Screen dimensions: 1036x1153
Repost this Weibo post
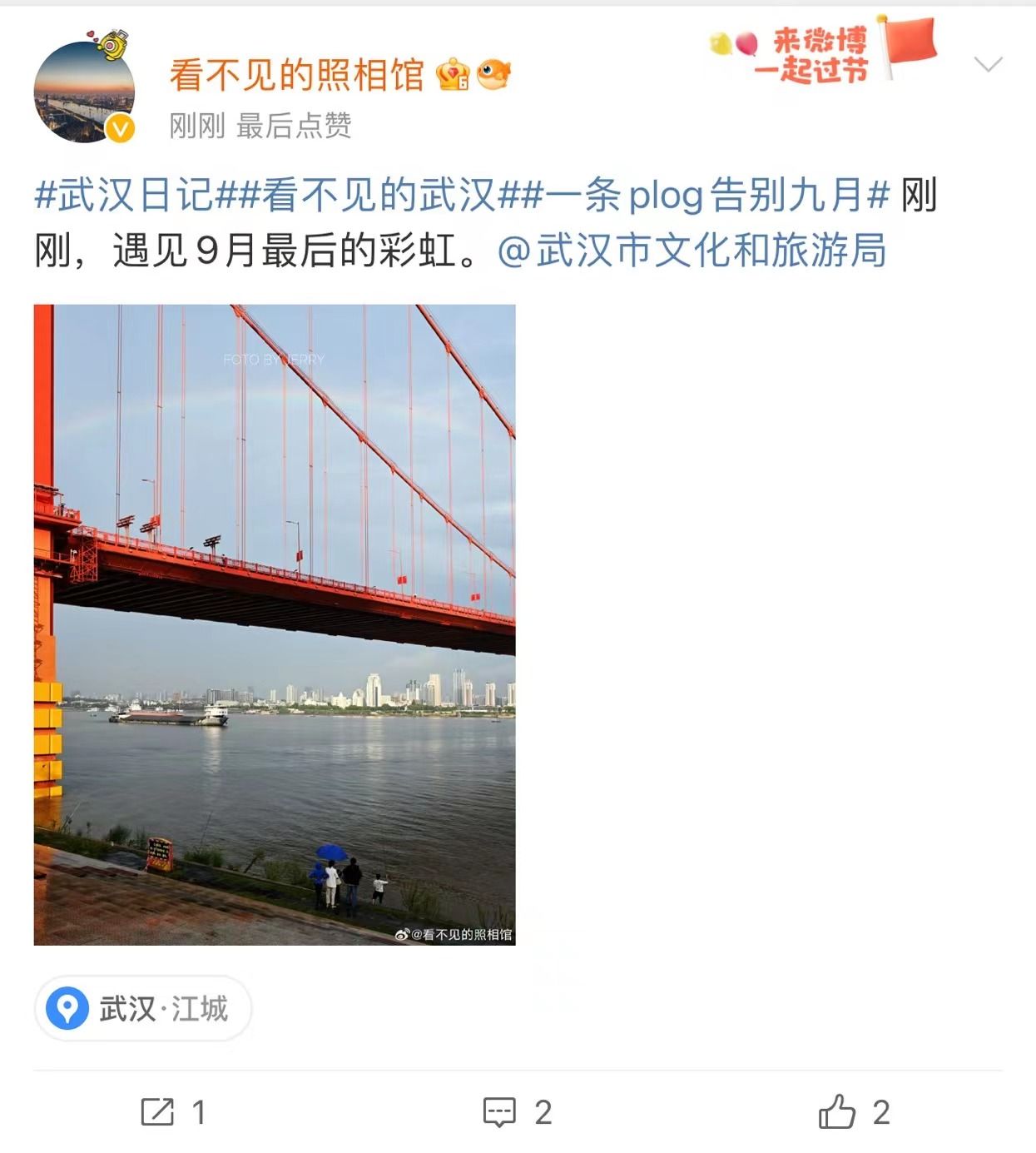tap(173, 1112)
